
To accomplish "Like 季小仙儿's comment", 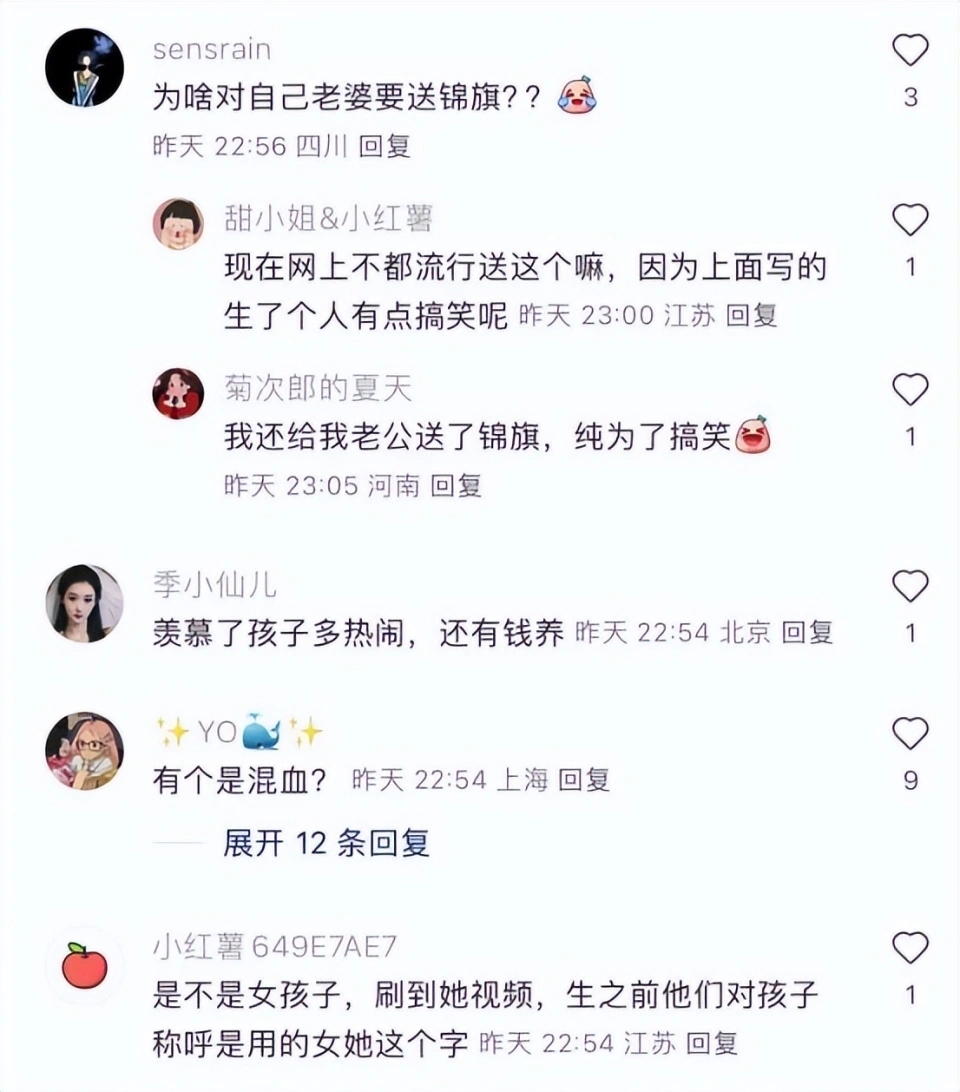I will click(910, 586).
